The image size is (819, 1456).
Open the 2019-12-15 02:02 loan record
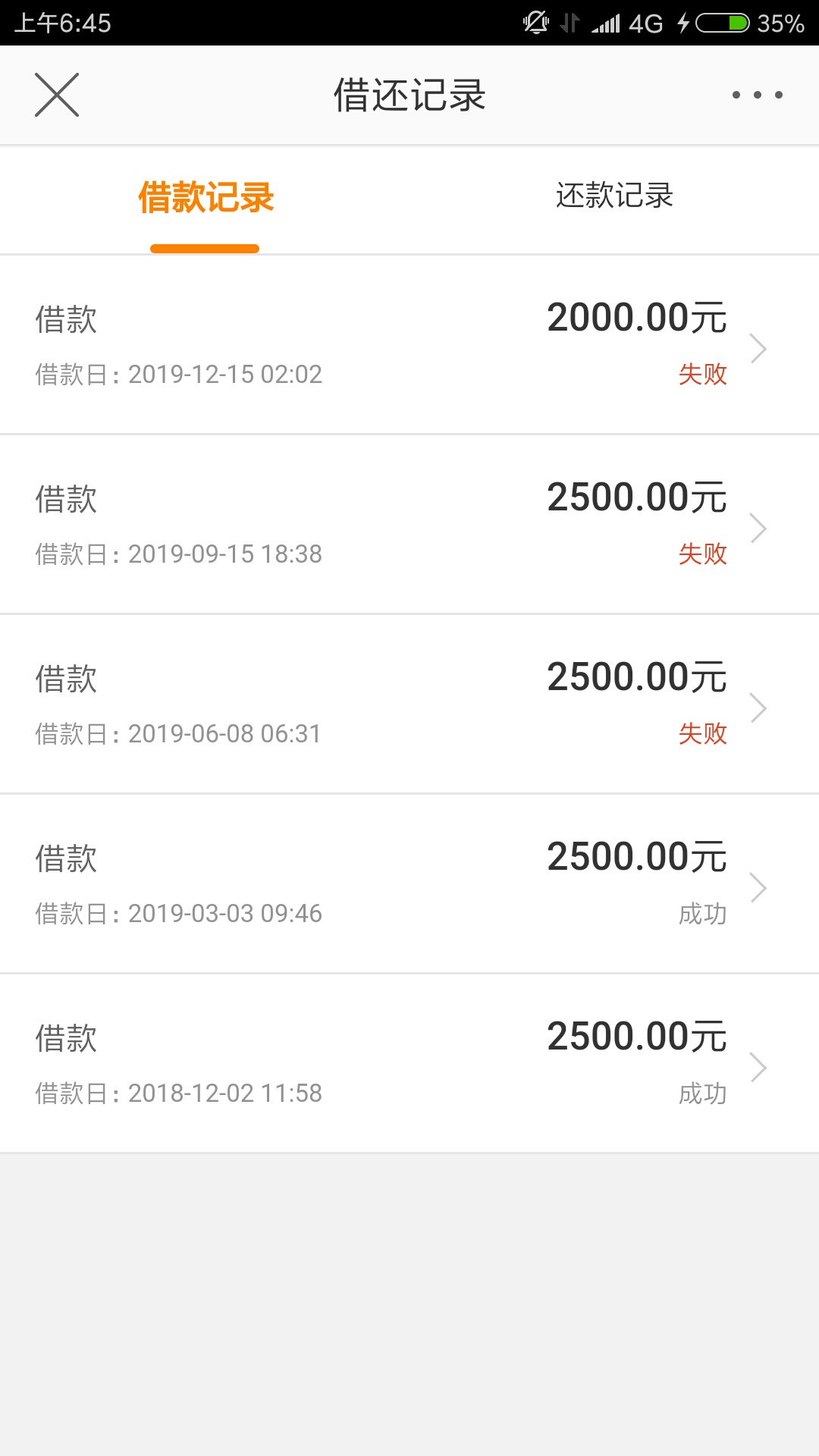pos(409,345)
